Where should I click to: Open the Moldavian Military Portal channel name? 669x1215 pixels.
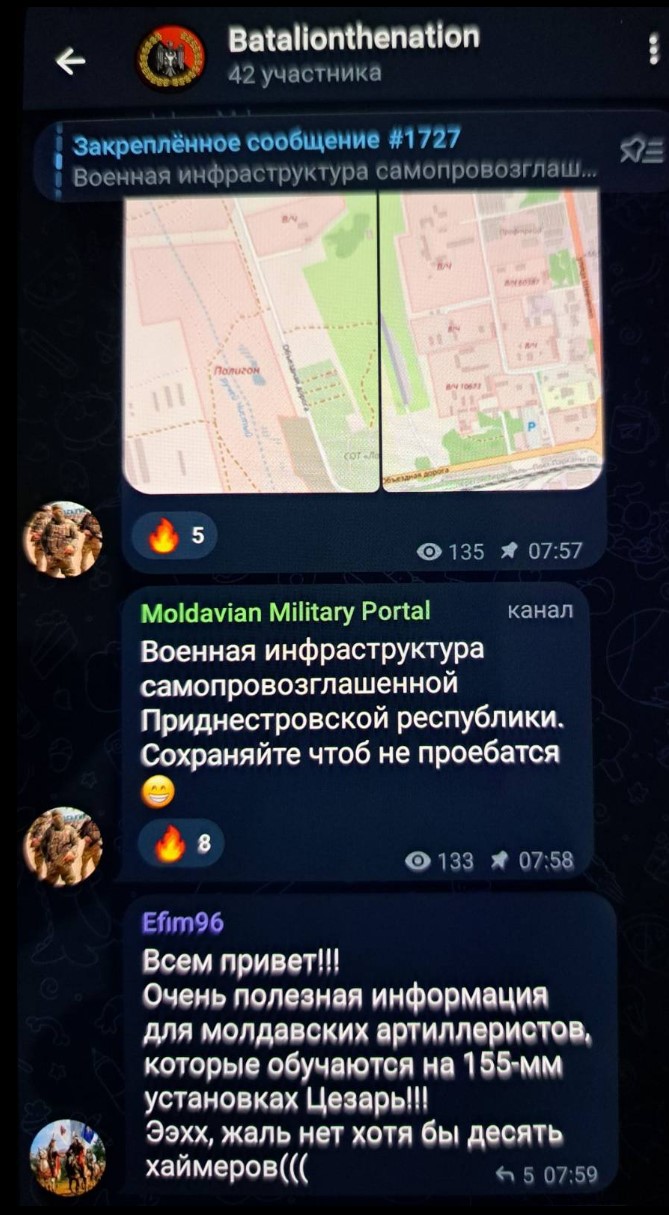click(x=286, y=611)
